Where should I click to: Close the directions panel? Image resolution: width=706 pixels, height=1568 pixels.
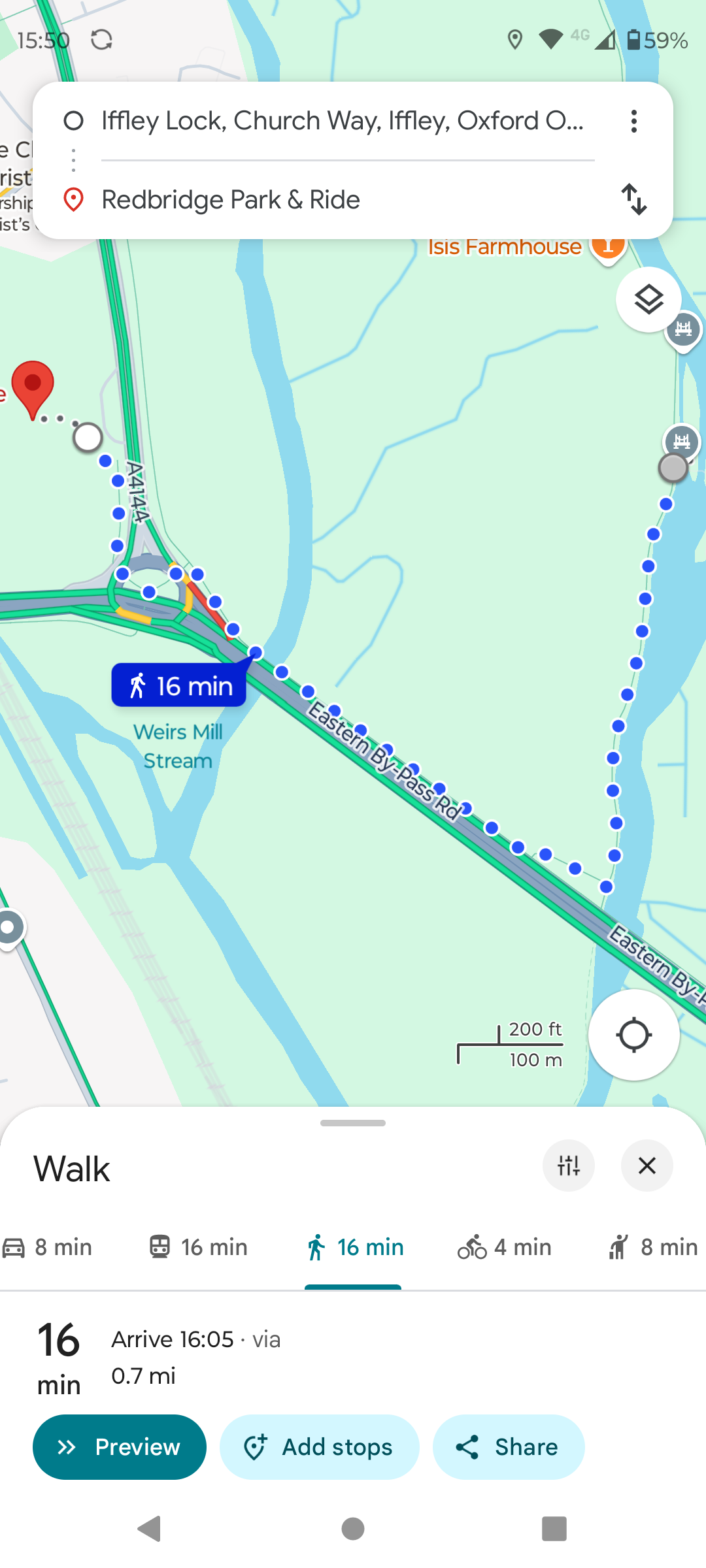coord(647,1166)
